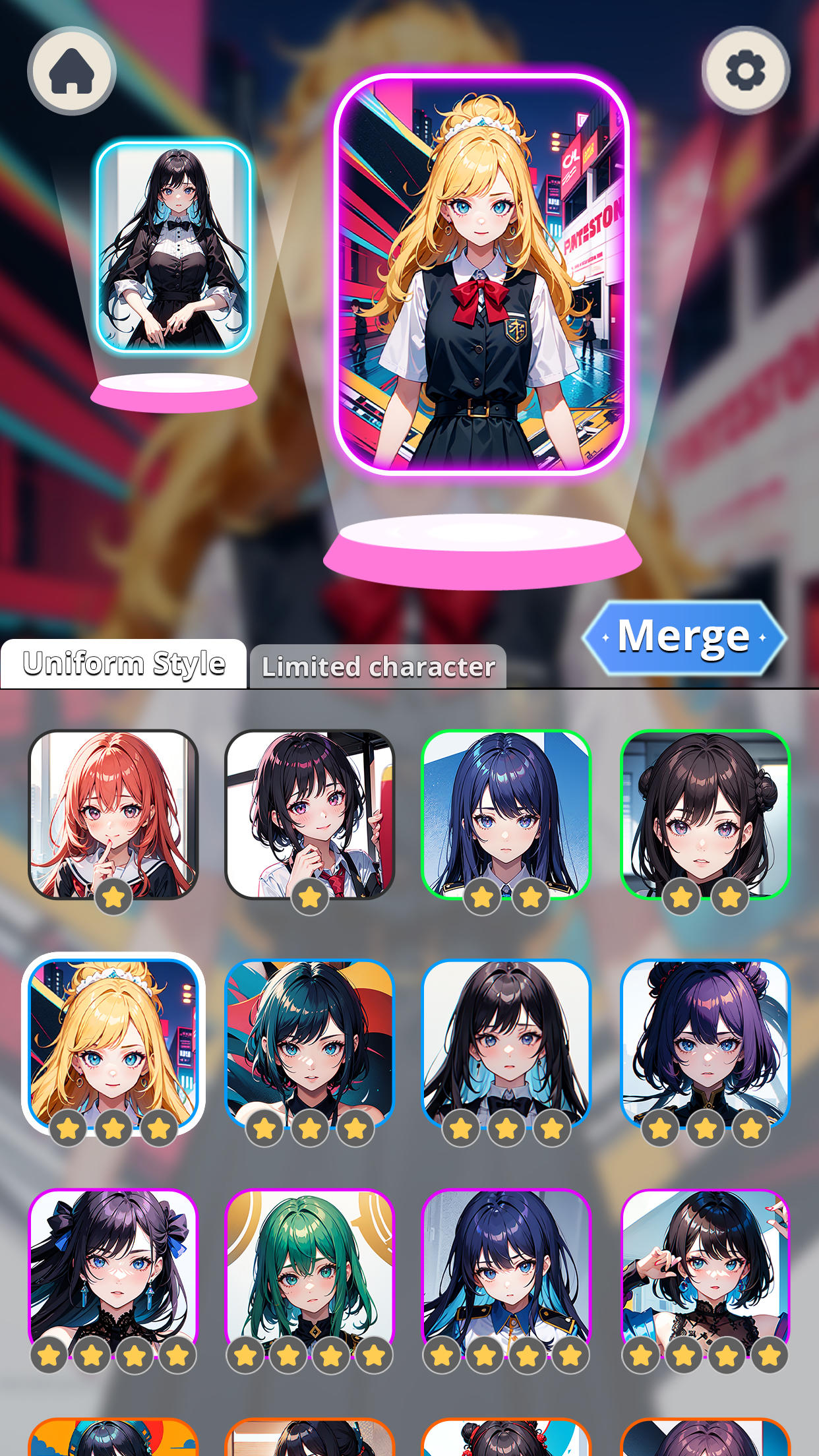Pick the three-star purple-haired character
This screenshot has width=819, height=1456.
coord(704,1043)
